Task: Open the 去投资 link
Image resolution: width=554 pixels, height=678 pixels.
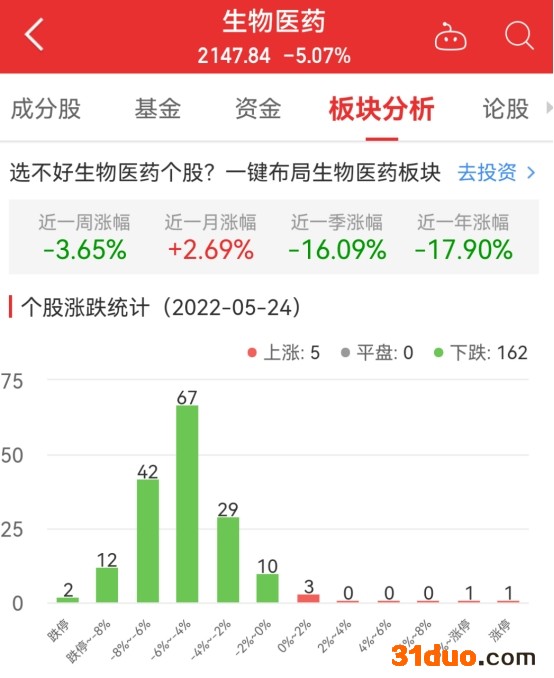Action: pyautogui.click(x=496, y=172)
